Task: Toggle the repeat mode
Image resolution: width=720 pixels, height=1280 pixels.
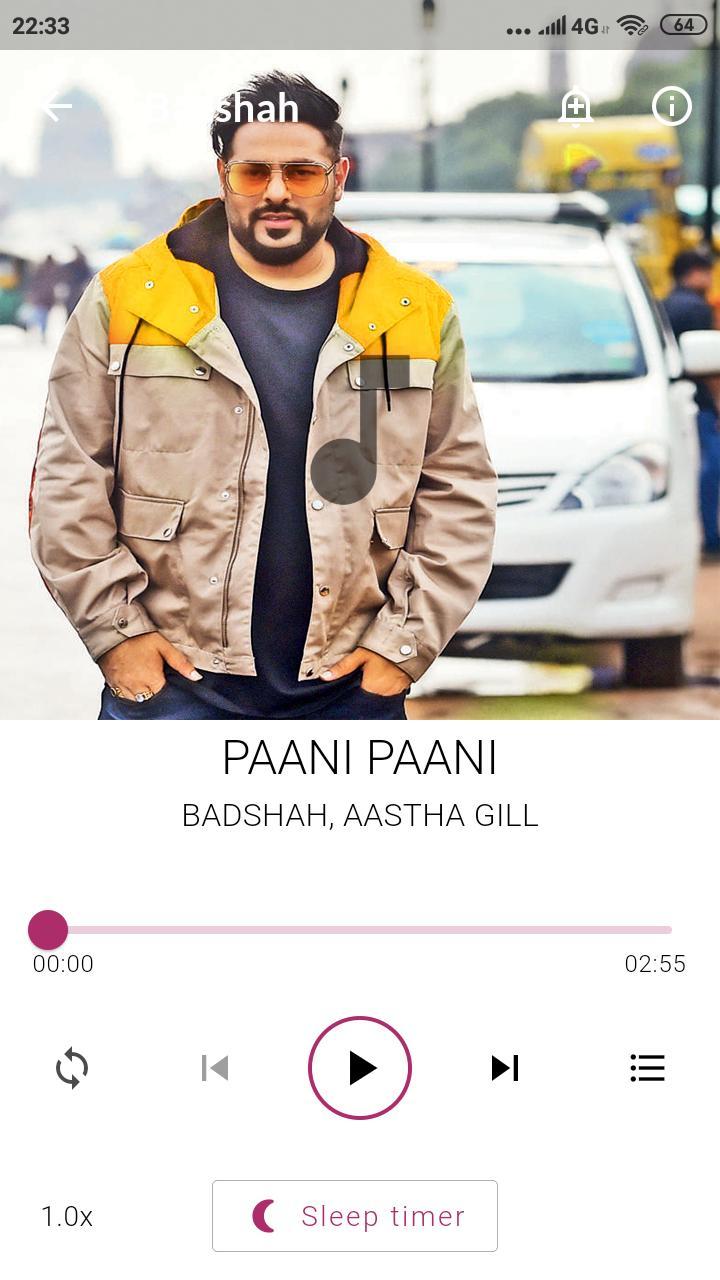Action: pos(72,1068)
